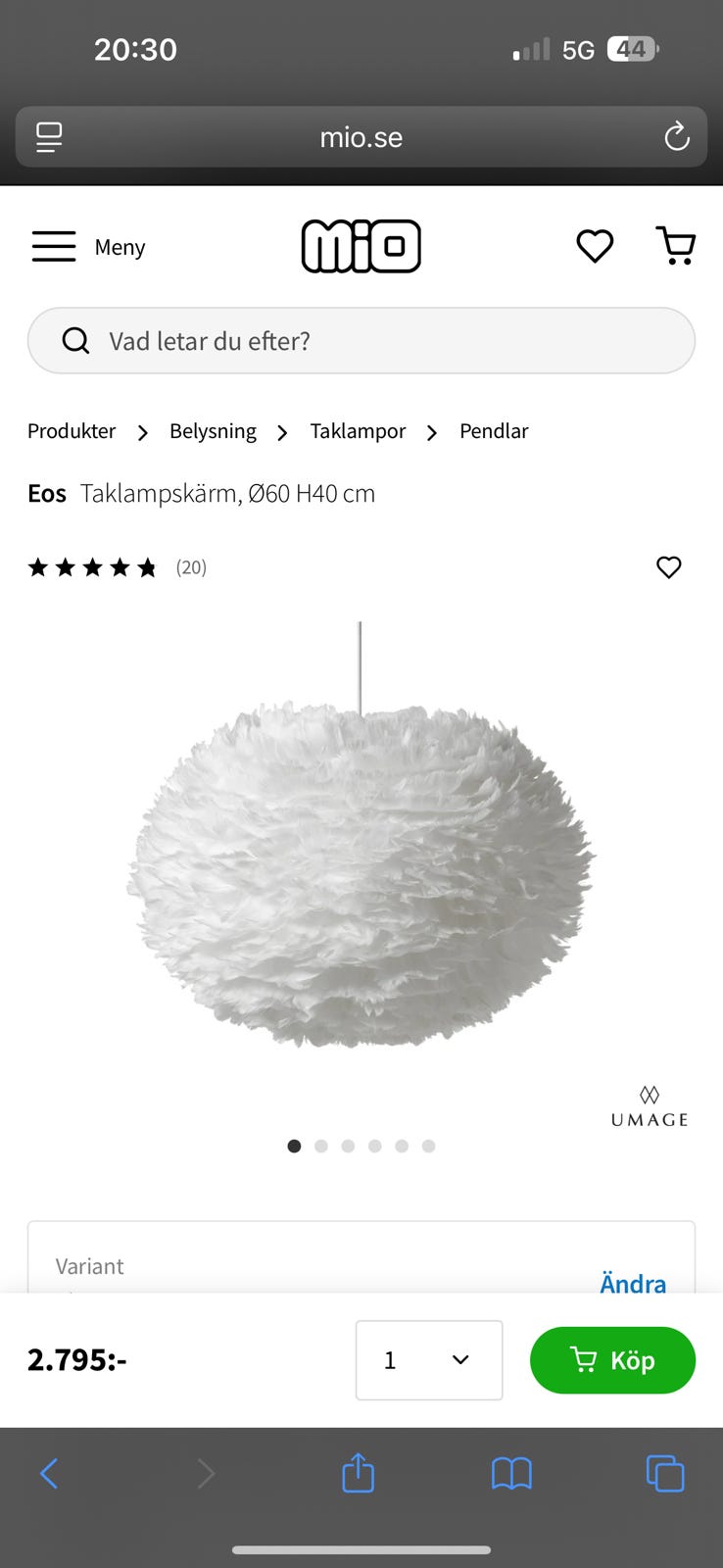The height and width of the screenshot is (1568, 723).
Task: Tap the Mio logo to go home
Action: click(361, 246)
